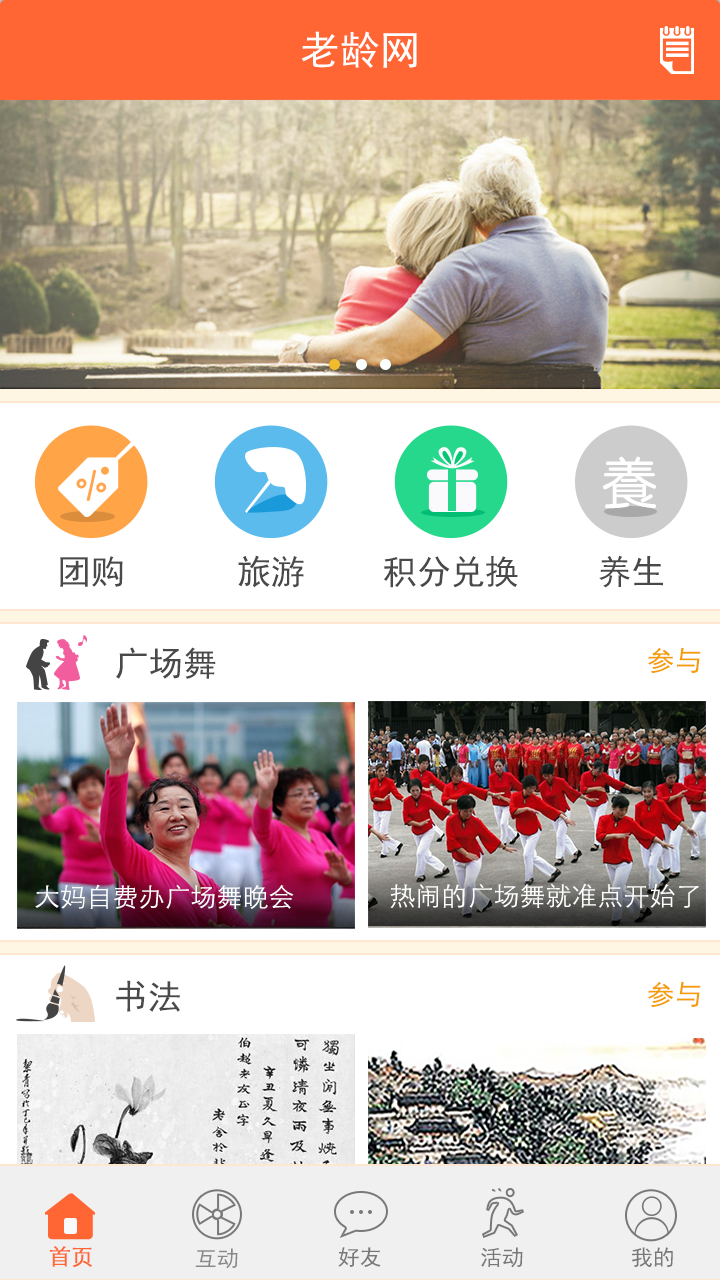Open the elderly couple banner

(x=360, y=243)
